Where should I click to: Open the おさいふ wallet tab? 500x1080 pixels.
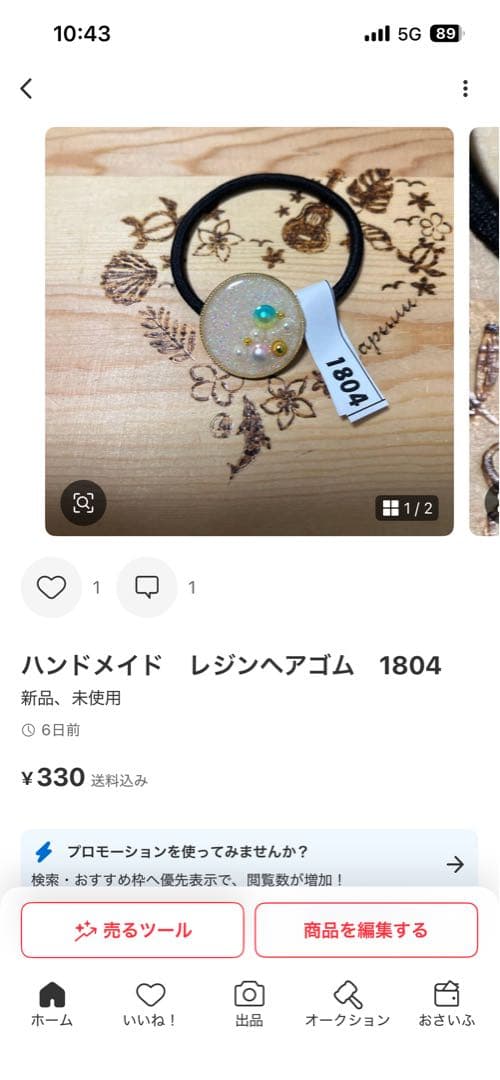(x=446, y=1004)
